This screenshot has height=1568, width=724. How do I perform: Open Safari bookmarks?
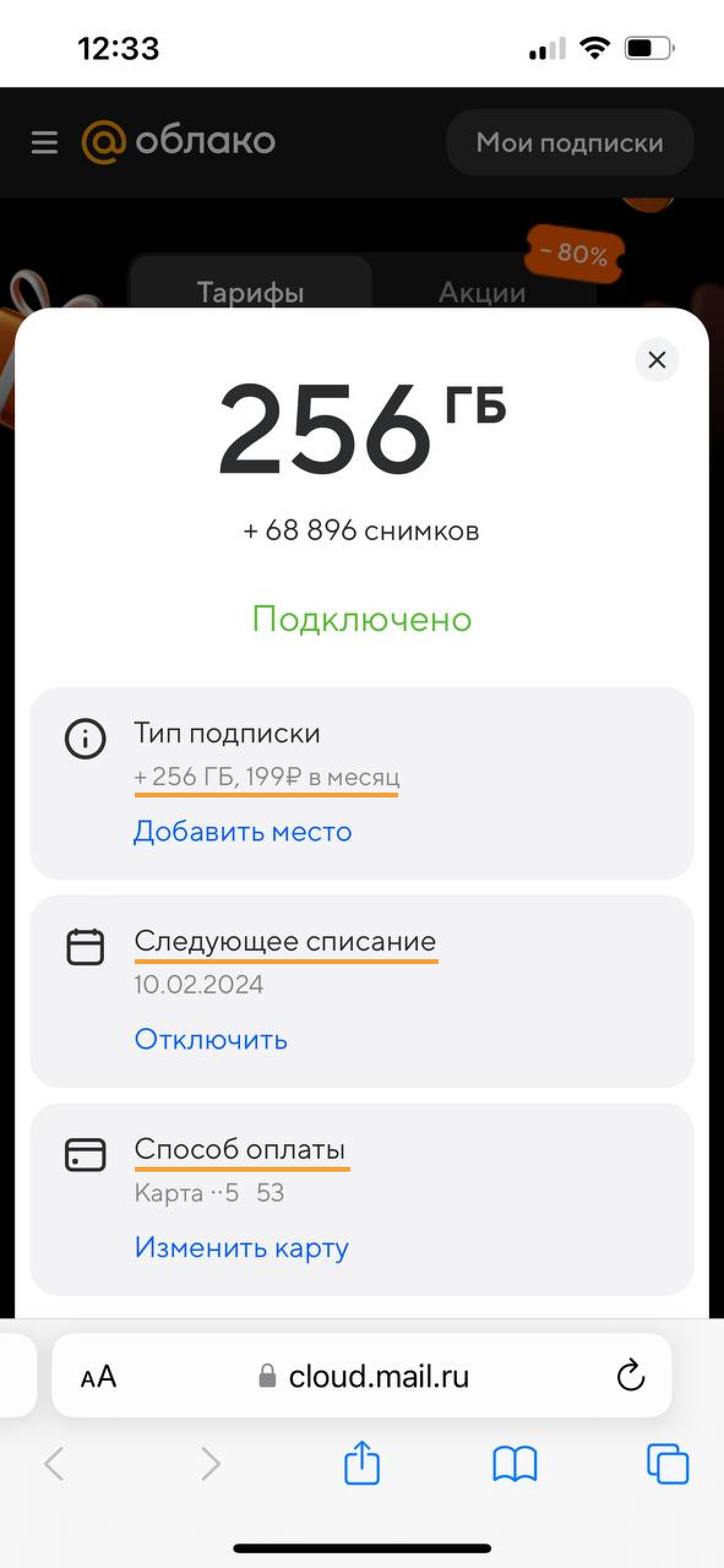(x=515, y=1464)
